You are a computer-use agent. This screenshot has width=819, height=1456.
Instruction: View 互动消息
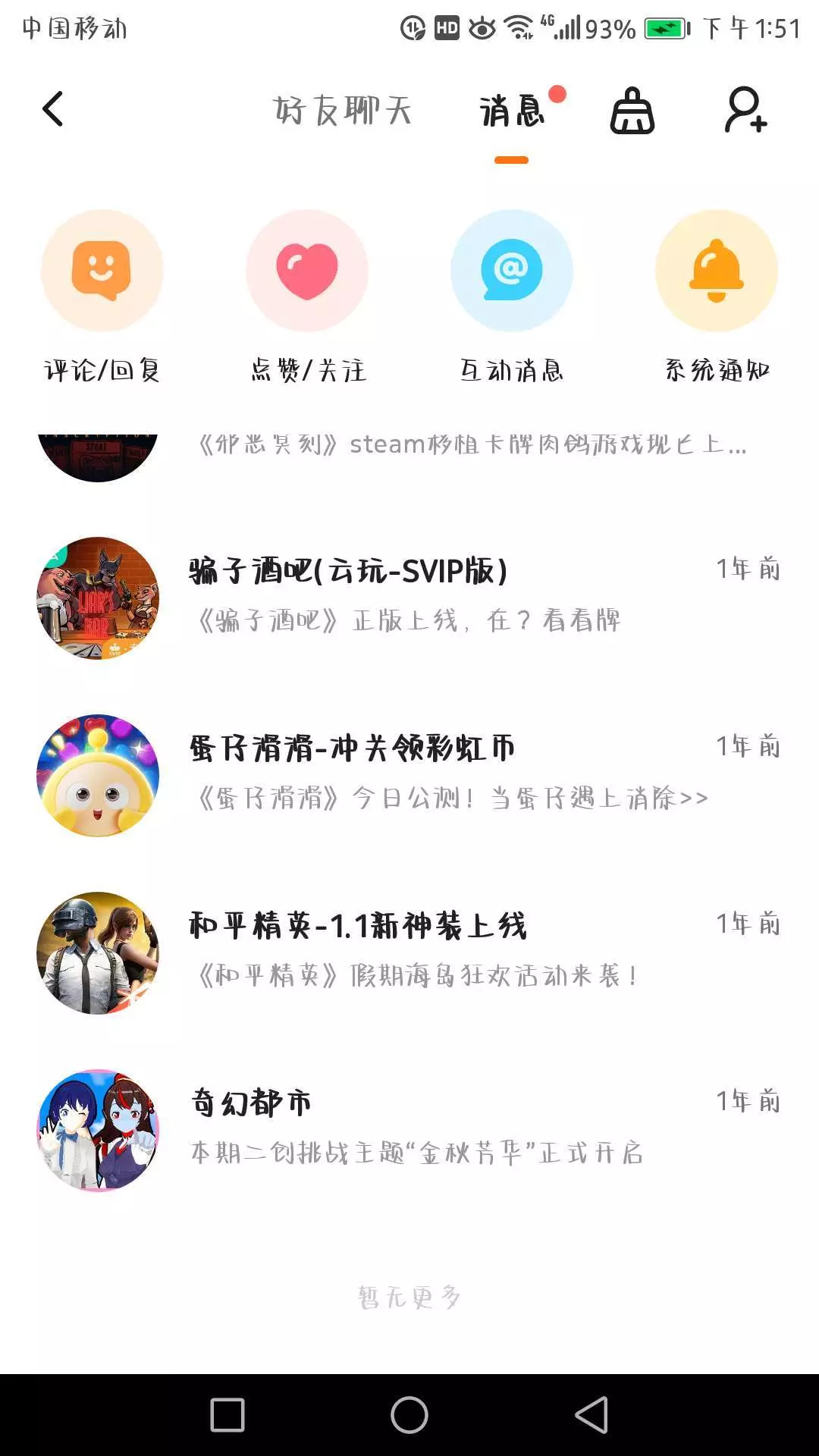[512, 296]
